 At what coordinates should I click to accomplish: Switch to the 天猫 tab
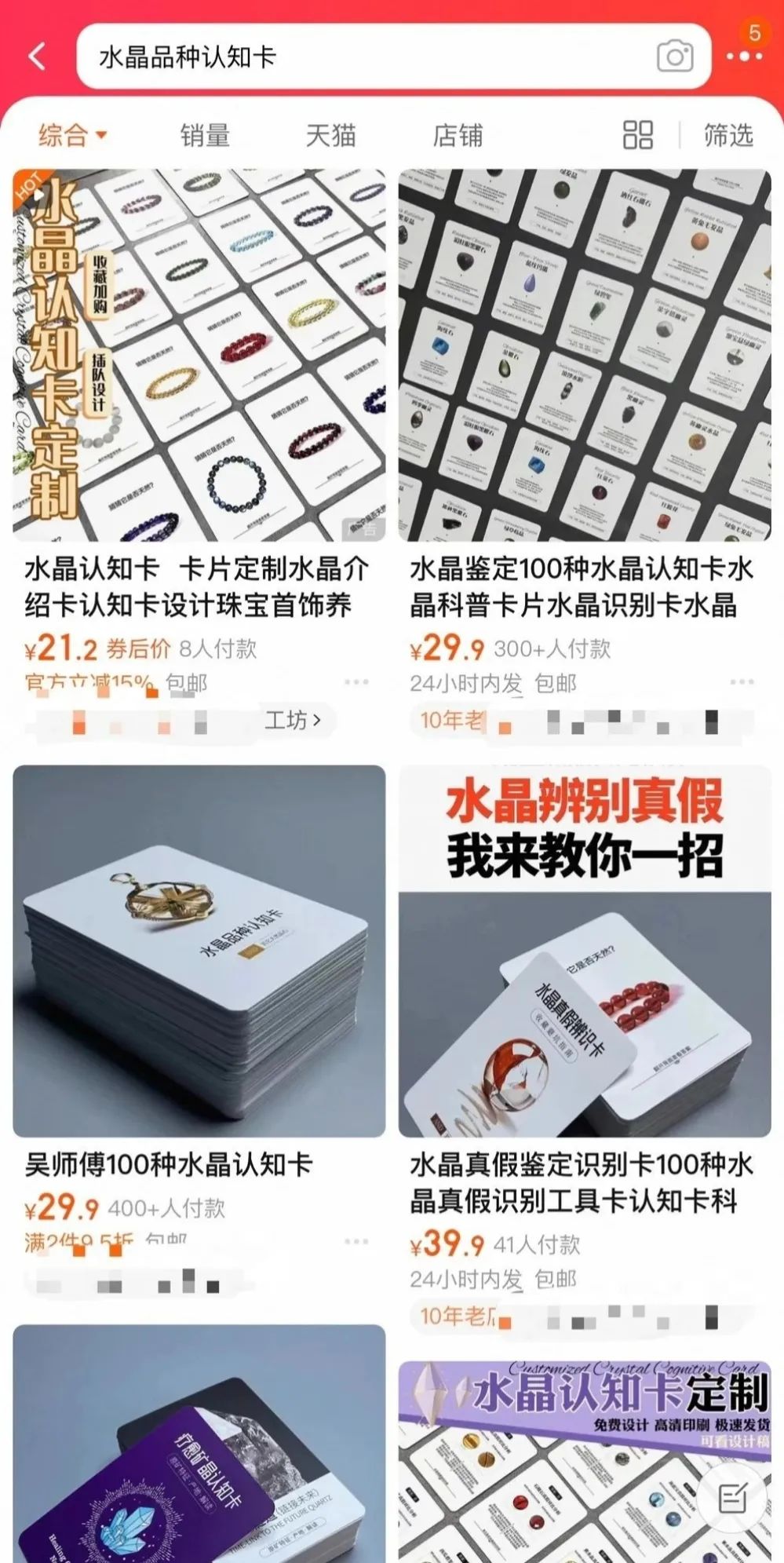coord(330,135)
